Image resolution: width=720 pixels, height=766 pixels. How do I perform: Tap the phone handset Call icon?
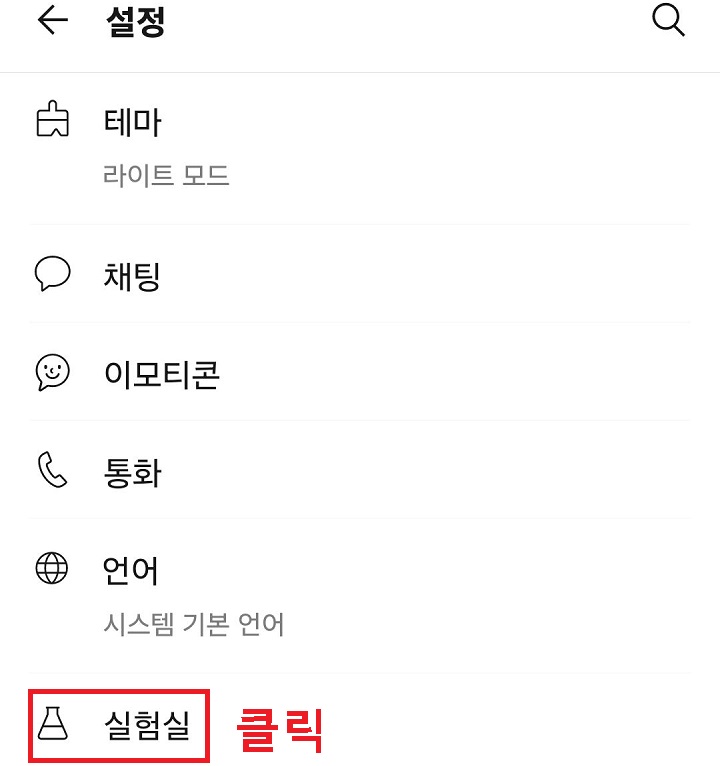click(52, 470)
